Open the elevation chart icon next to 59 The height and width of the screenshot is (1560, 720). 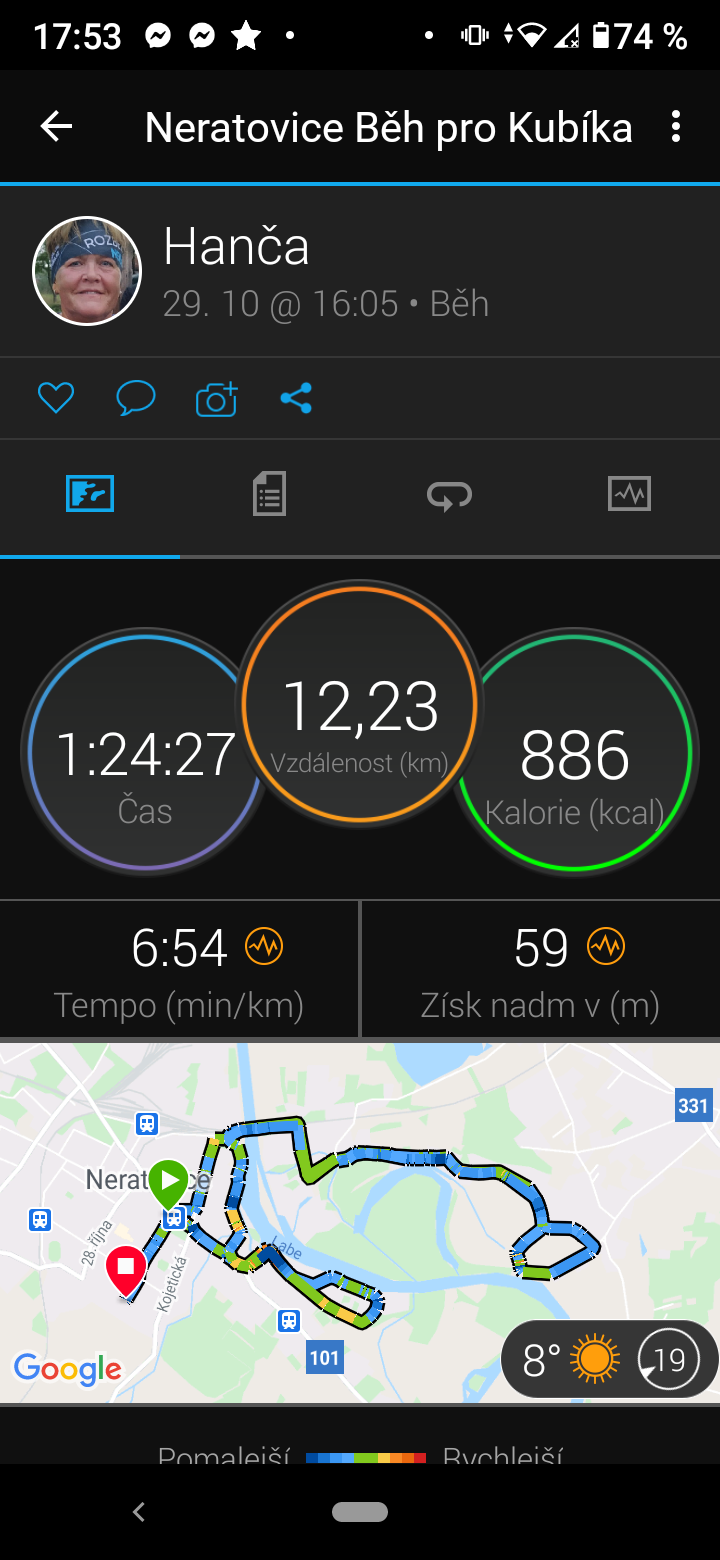coord(606,945)
